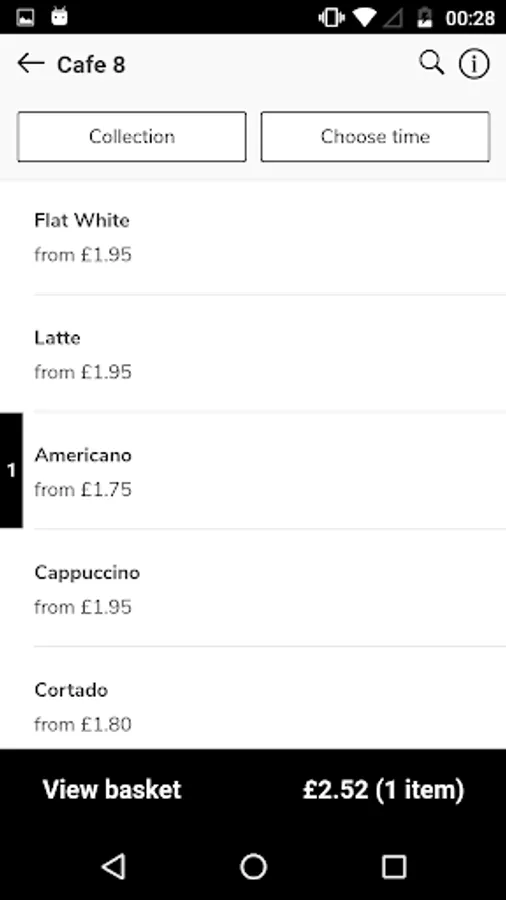The image size is (506, 900).
Task: Open the Americano item
Action: 253,471
